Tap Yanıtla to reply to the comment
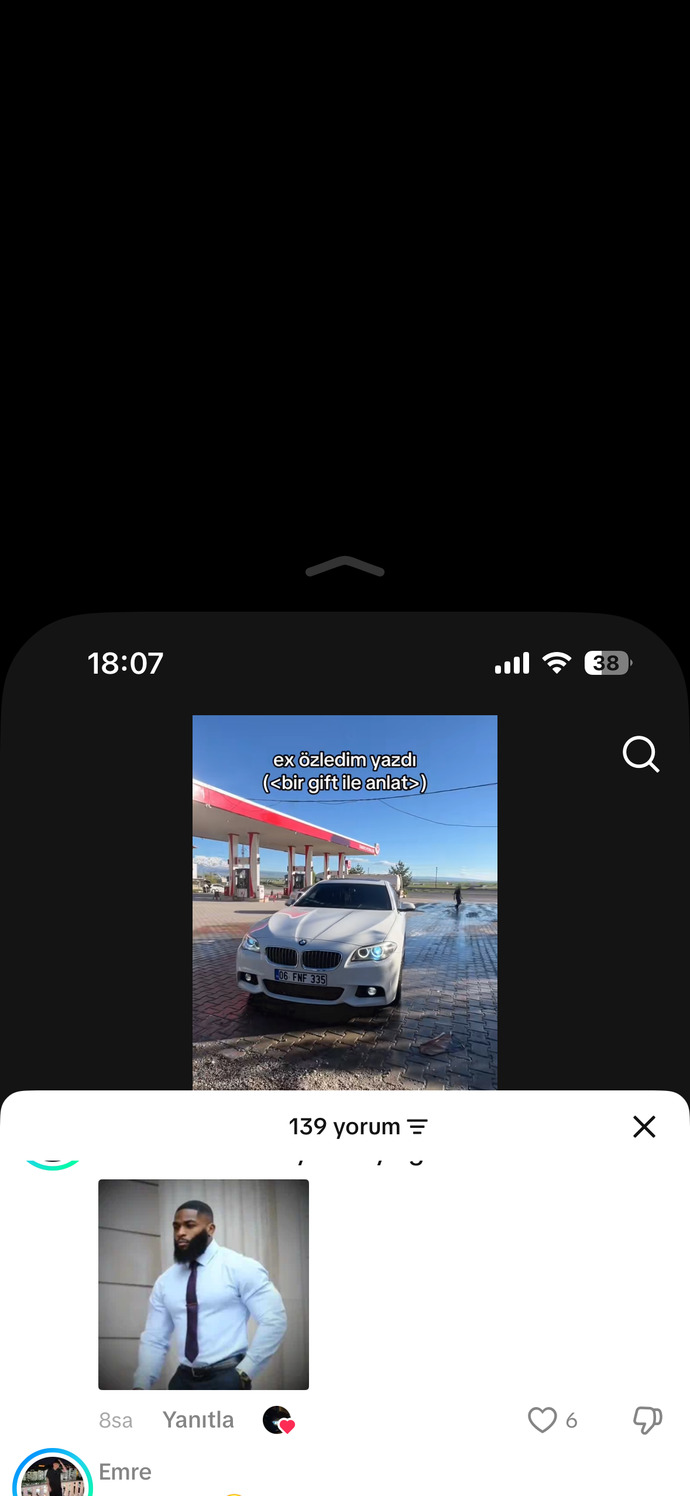690x1496 pixels. pyautogui.click(x=198, y=1420)
